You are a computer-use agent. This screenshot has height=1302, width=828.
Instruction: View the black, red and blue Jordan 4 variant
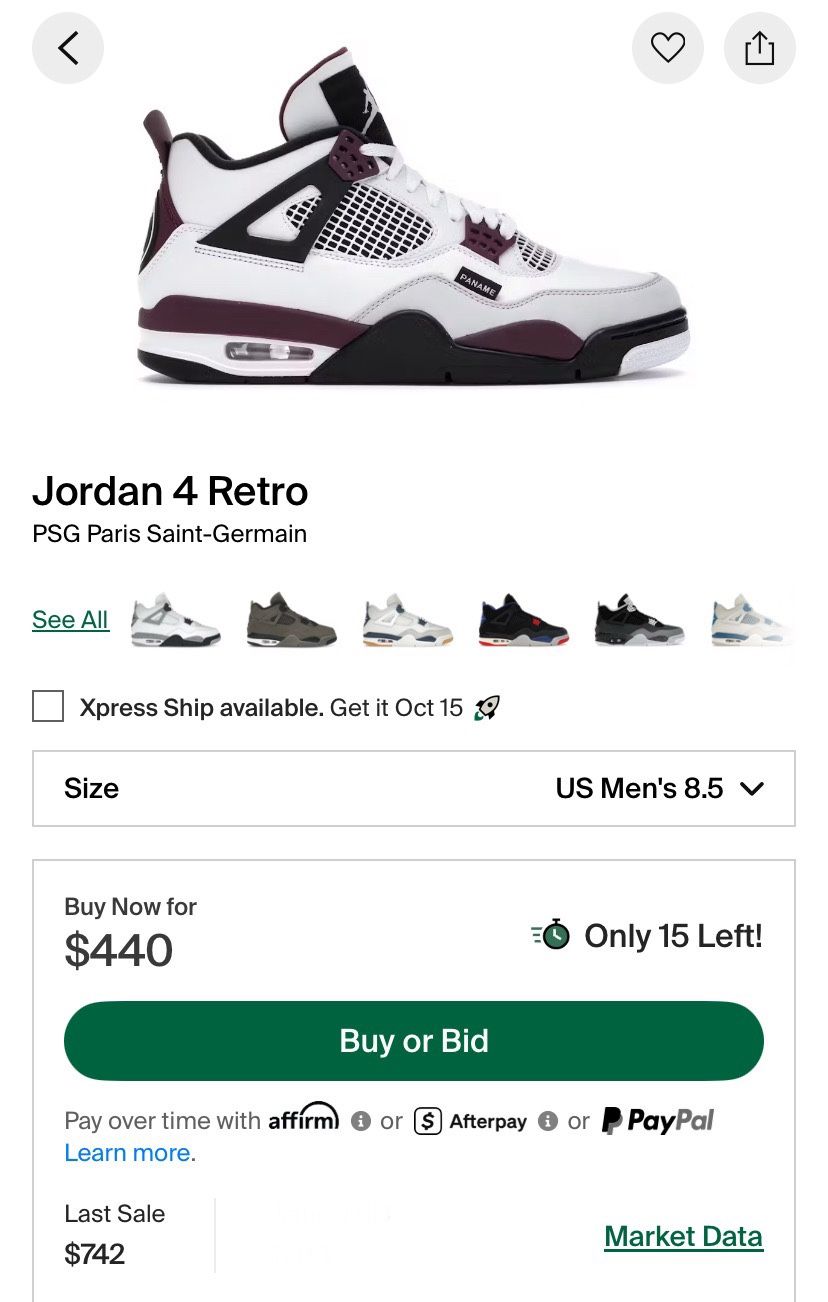pos(524,621)
